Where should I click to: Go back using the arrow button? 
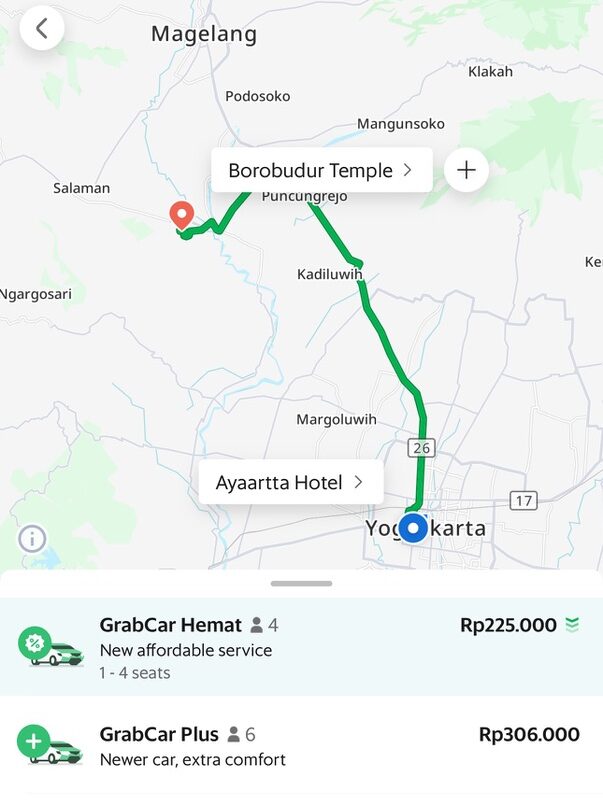(x=41, y=28)
